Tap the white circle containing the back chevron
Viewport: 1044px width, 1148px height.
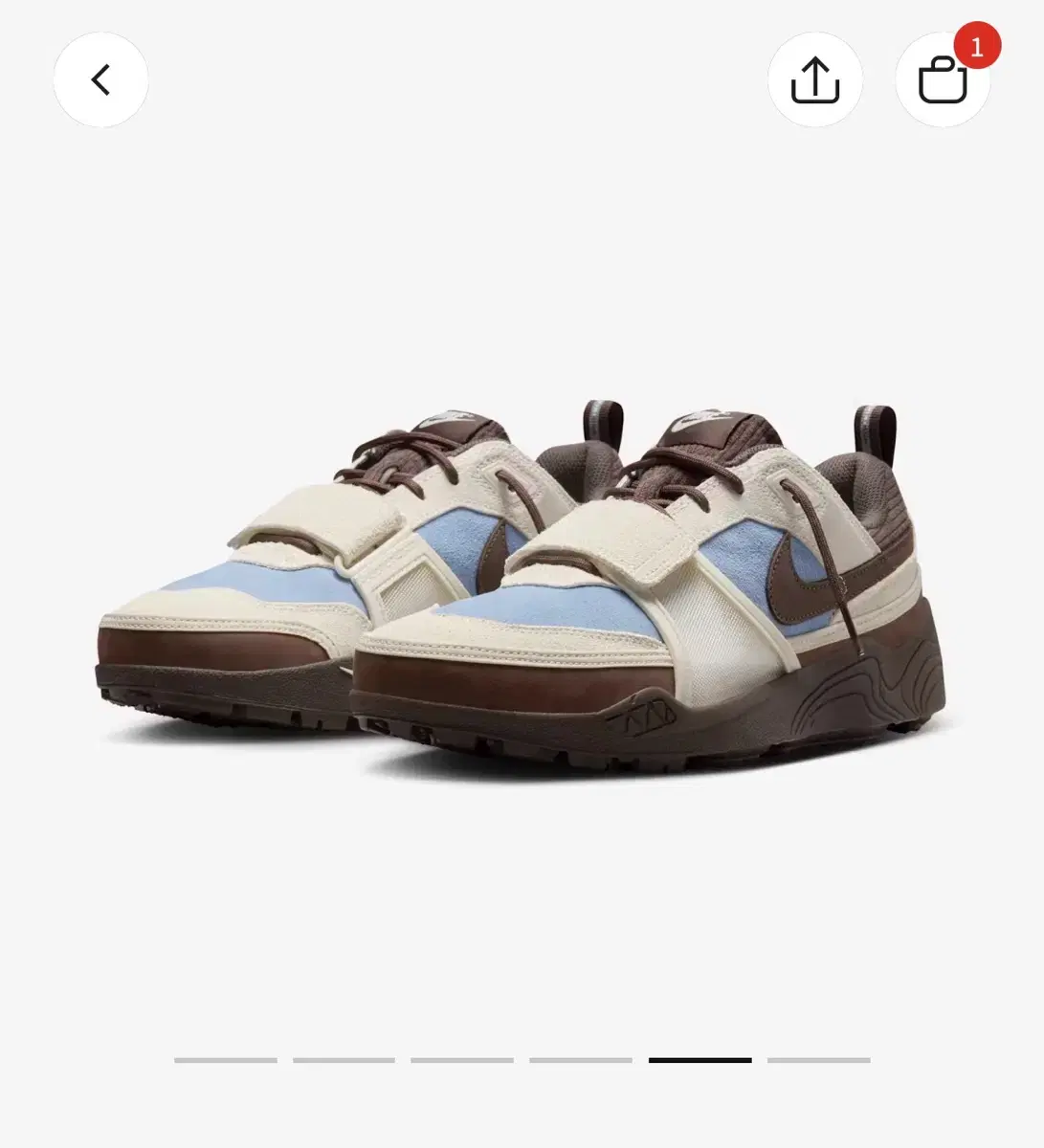tap(101, 79)
